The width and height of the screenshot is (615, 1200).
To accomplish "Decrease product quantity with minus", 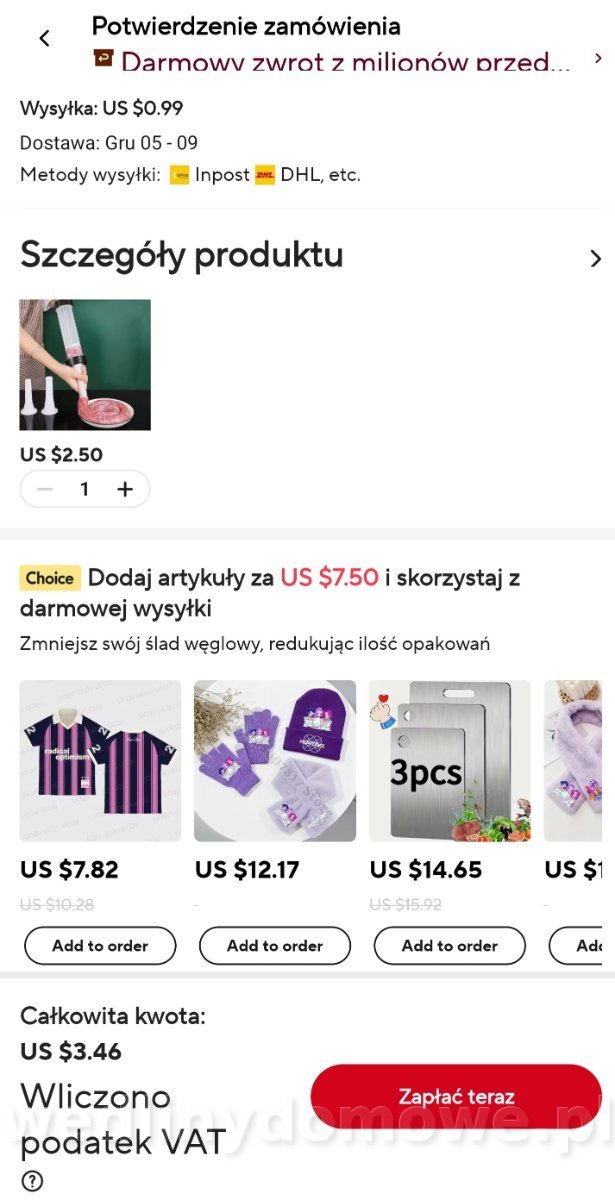I will [x=45, y=489].
